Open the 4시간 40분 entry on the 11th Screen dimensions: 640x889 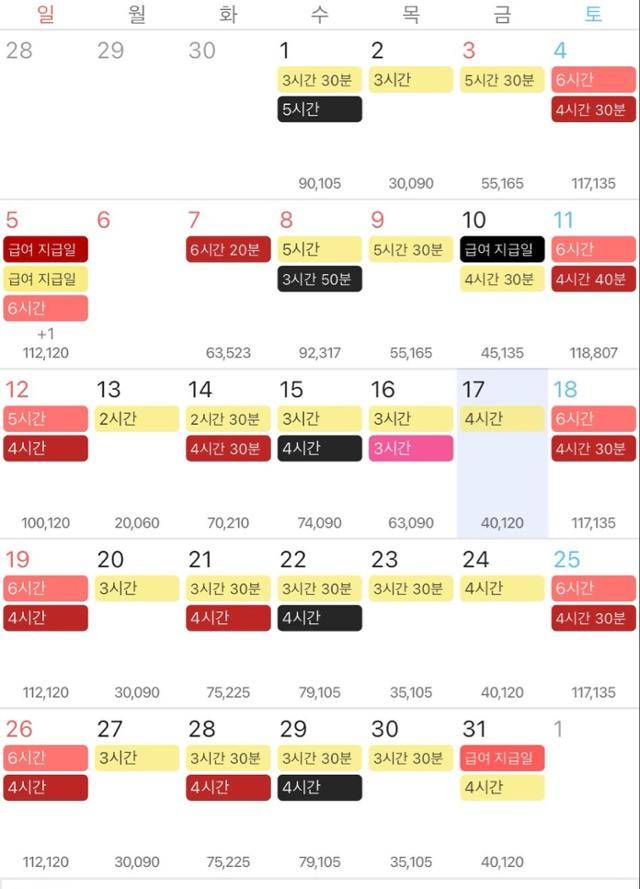(x=593, y=279)
